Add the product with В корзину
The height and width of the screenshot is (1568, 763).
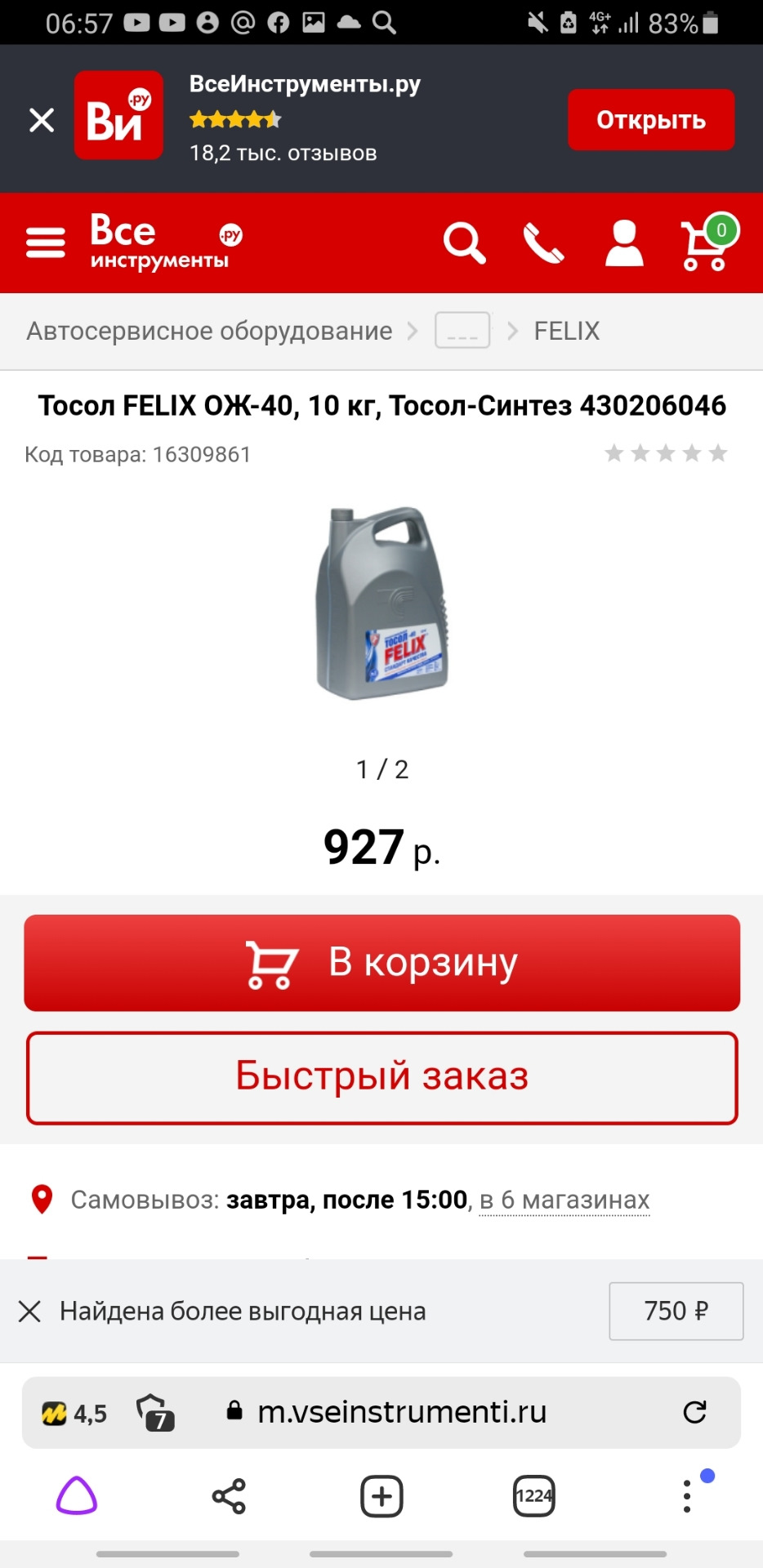coord(382,963)
